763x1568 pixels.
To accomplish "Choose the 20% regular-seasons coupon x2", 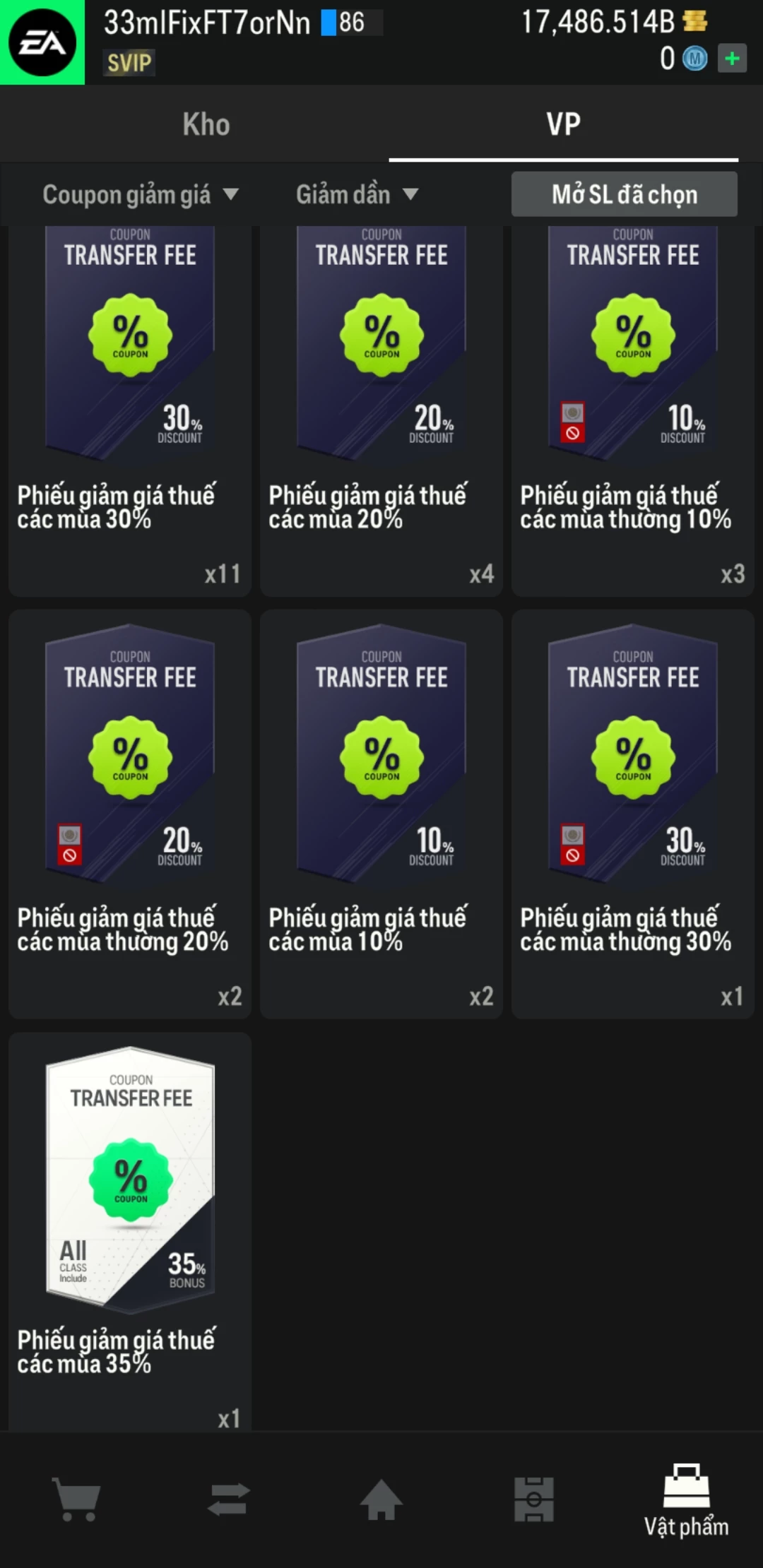I will 130,812.
